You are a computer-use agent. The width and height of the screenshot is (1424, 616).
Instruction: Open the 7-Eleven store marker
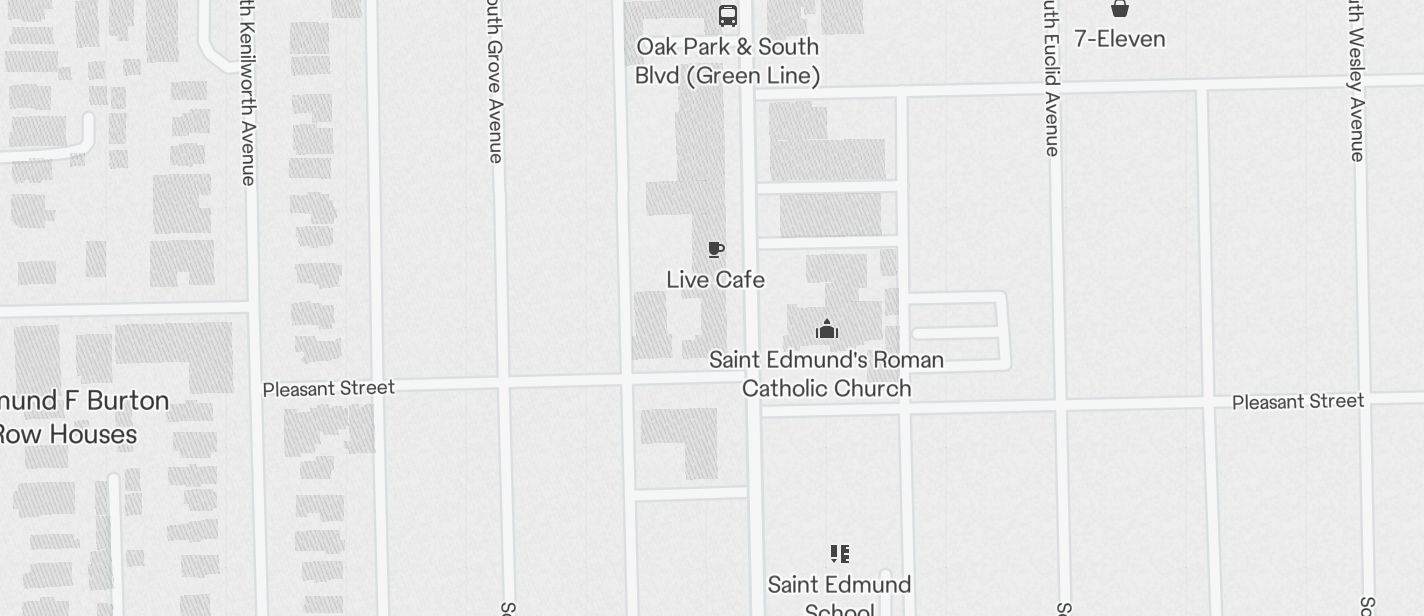(1120, 9)
